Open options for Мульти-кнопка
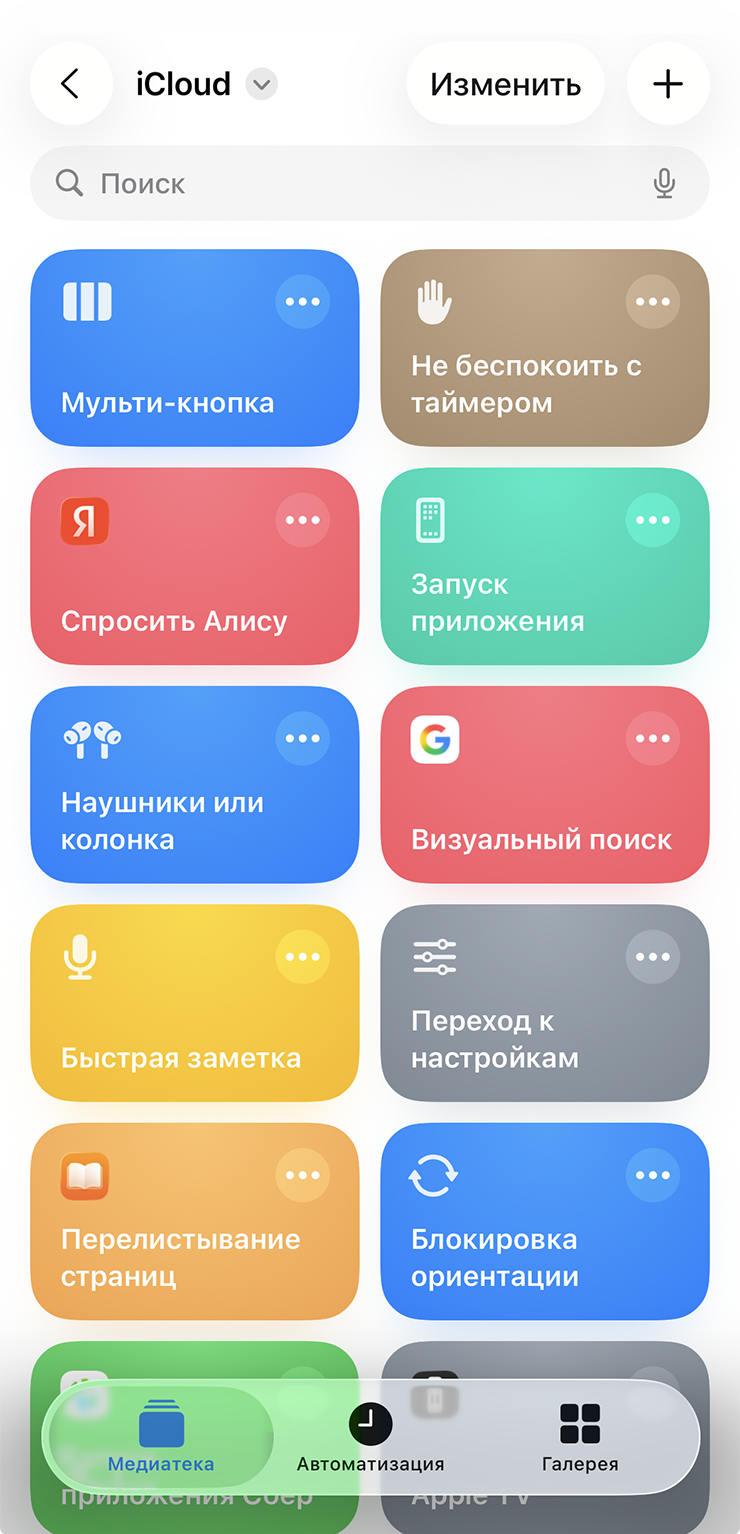The width and height of the screenshot is (740, 1534). tap(302, 302)
